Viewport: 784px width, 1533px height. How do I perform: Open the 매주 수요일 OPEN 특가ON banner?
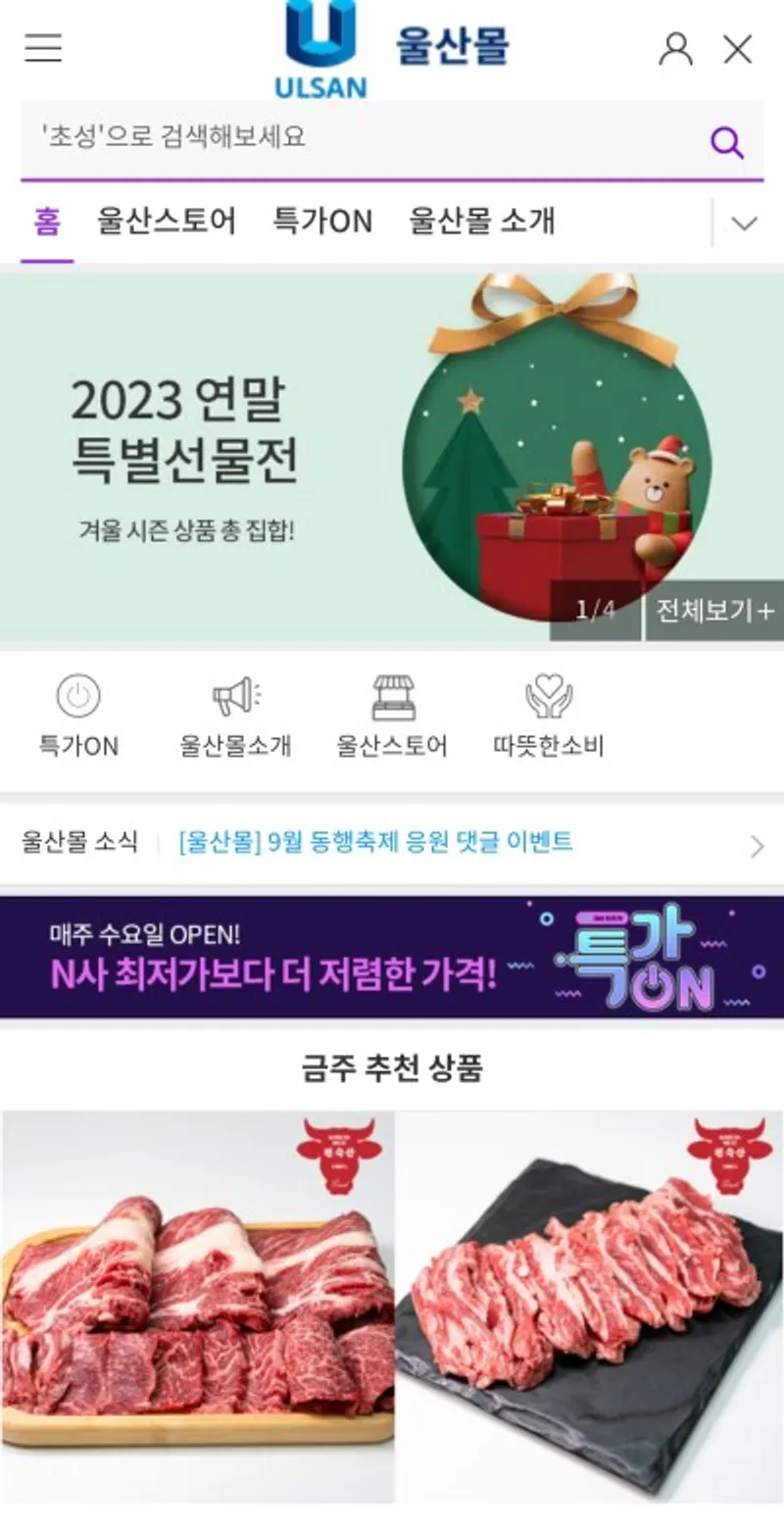coord(392,957)
